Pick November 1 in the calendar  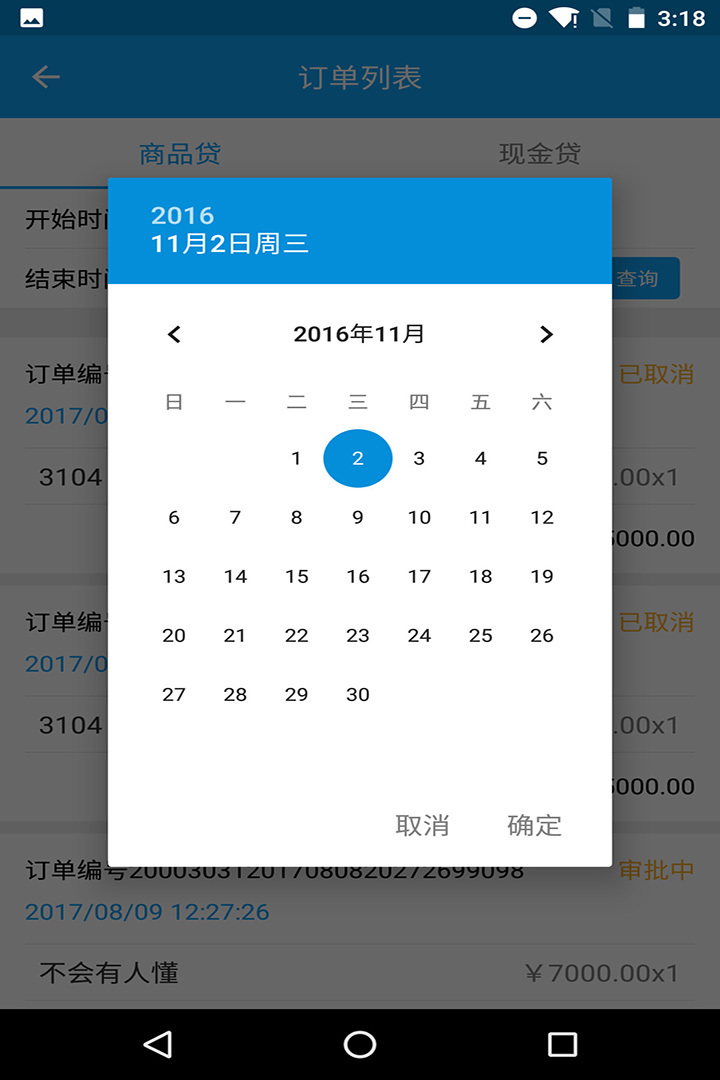[x=297, y=458]
